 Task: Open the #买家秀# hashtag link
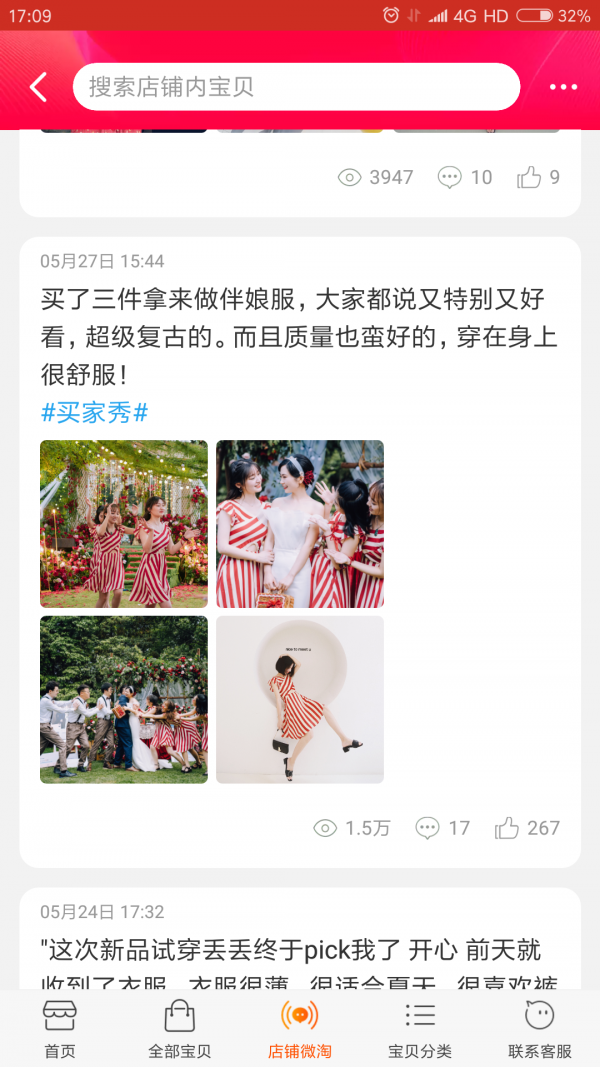pyautogui.click(x=95, y=412)
